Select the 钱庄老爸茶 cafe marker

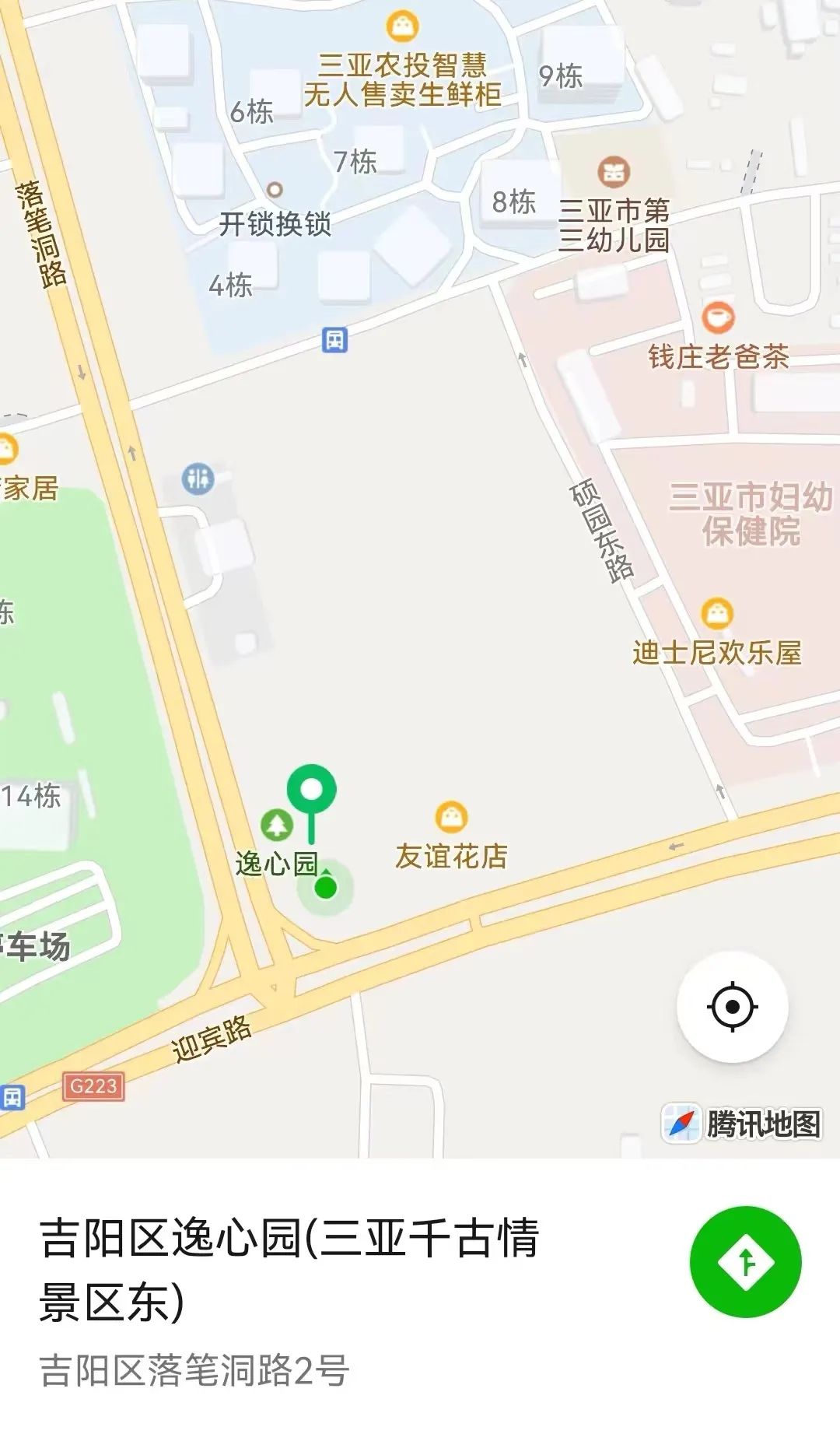(718, 318)
